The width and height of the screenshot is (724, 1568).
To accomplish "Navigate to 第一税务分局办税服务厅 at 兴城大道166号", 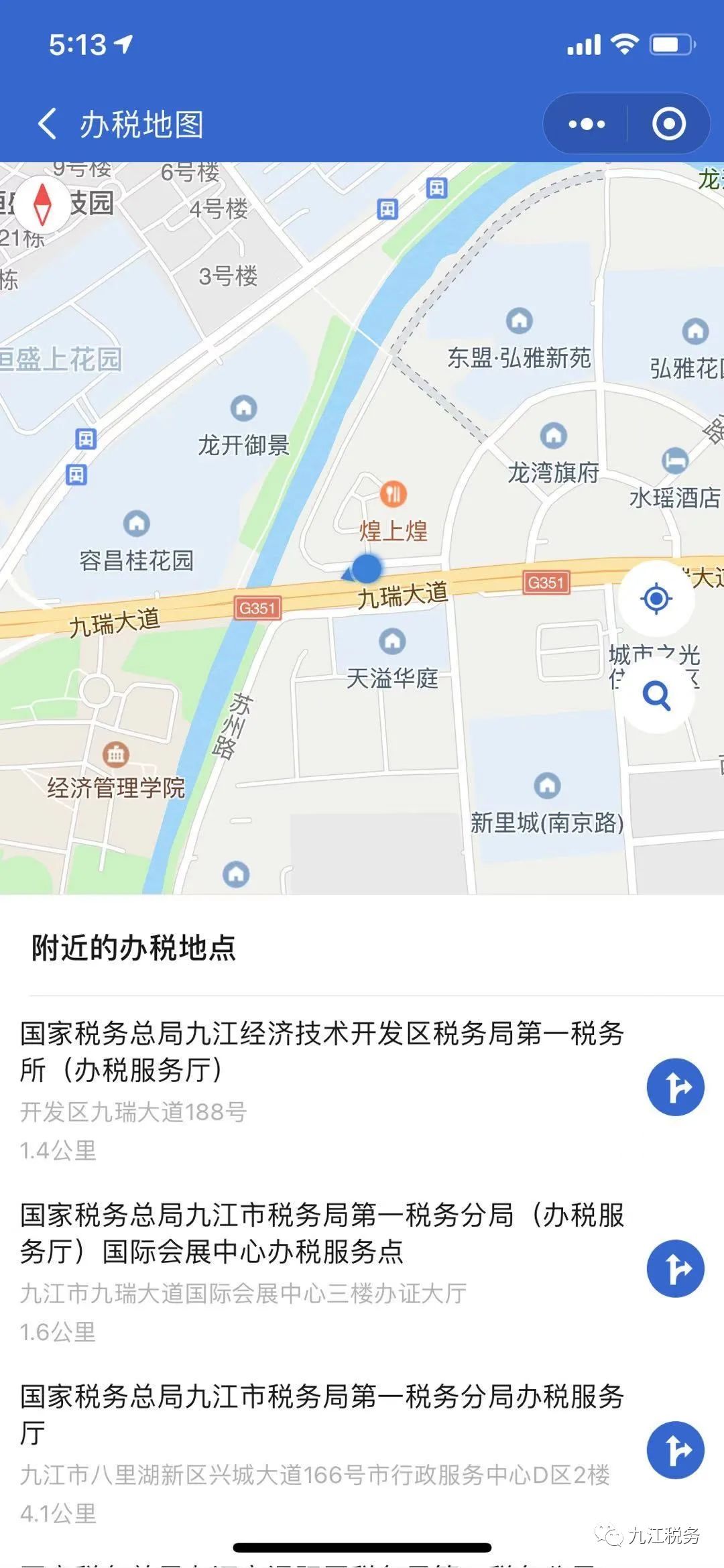I will 675,1450.
